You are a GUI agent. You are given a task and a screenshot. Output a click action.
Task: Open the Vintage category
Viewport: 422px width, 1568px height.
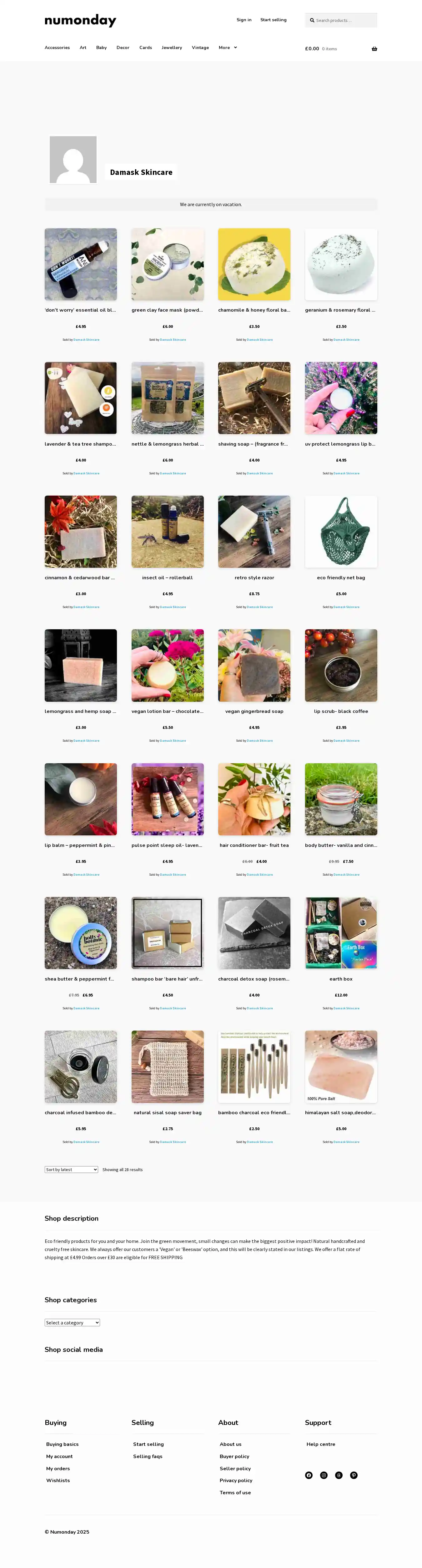point(200,47)
